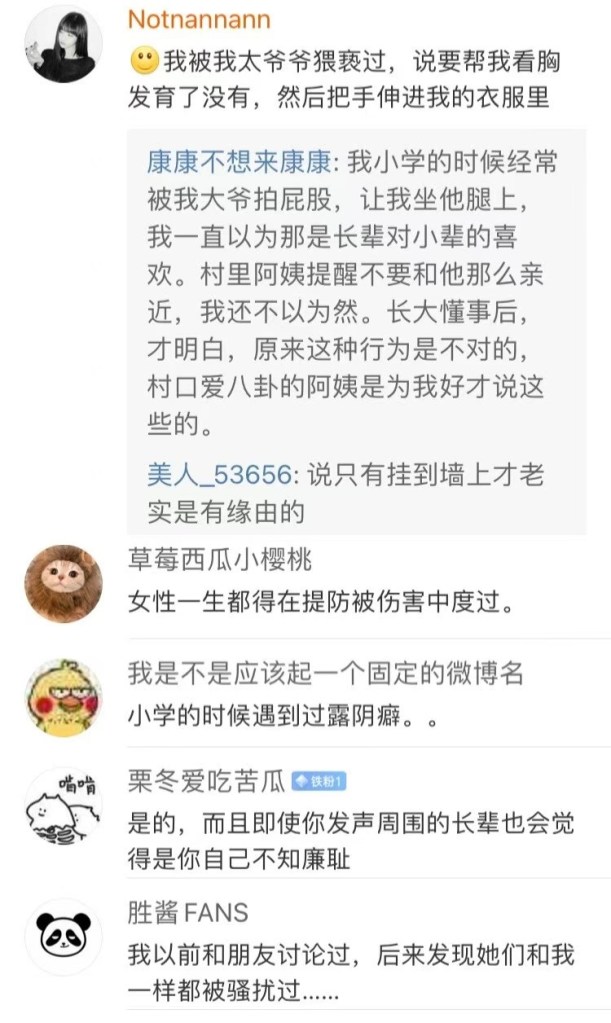
Task: View 草莓西瓜小樱桃's avatar profile
Action: tap(63, 585)
